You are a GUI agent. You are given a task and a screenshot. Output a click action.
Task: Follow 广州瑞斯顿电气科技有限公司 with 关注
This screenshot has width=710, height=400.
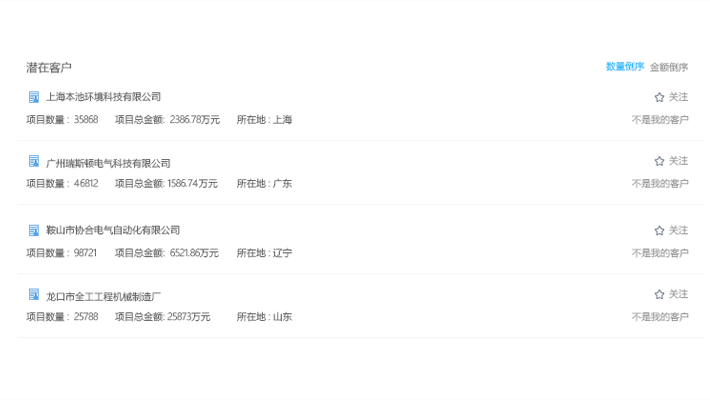pyautogui.click(x=671, y=161)
